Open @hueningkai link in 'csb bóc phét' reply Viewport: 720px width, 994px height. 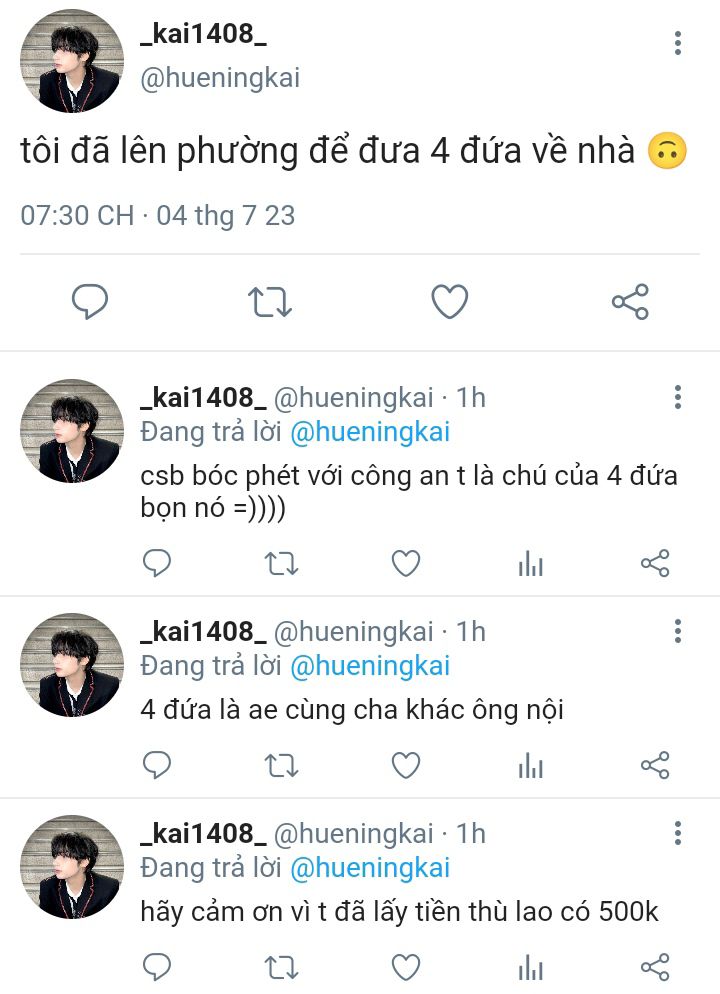[x=370, y=432]
